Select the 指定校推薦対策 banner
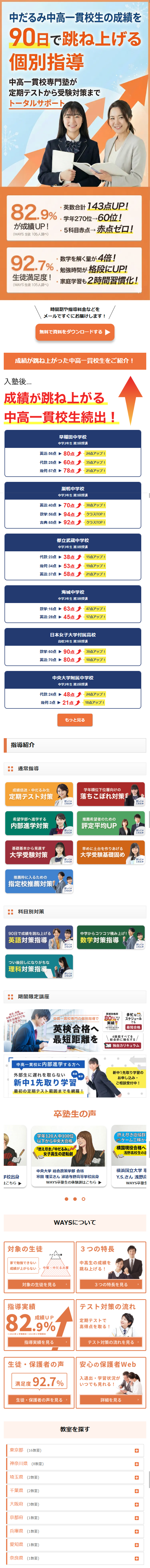Viewport: 150px width, 1568px height. [x=39, y=881]
